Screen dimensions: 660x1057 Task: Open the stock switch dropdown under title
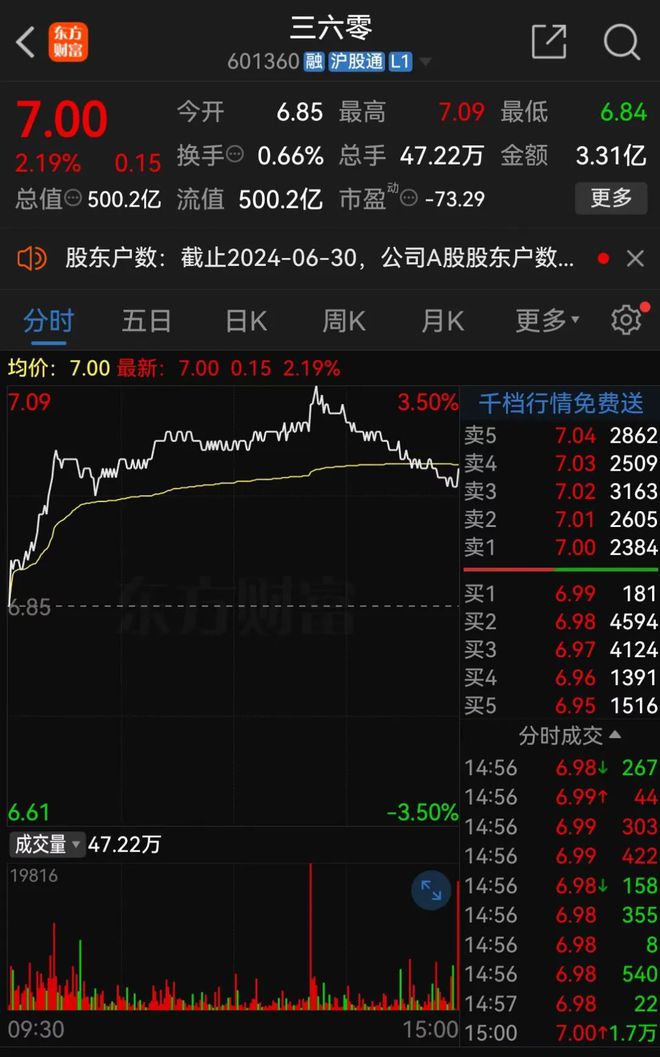(426, 62)
